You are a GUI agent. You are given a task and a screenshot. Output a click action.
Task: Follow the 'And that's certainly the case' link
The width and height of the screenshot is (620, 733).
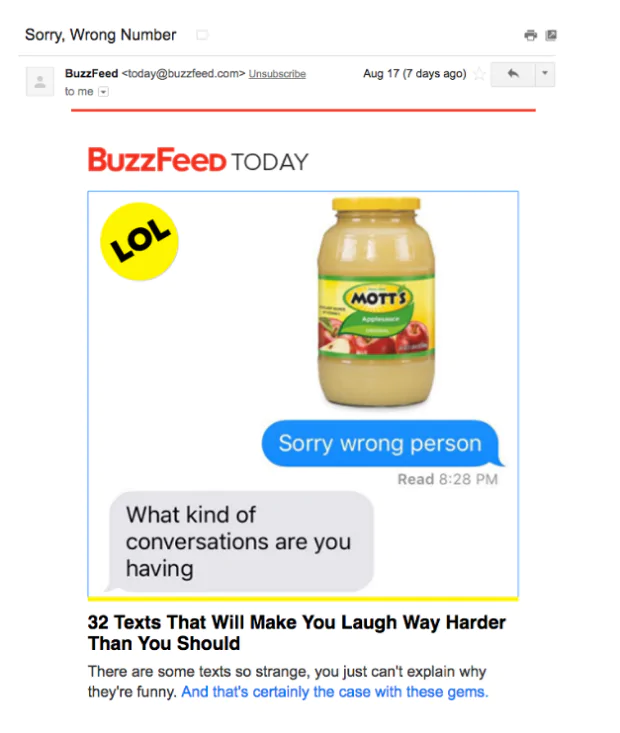pyautogui.click(x=335, y=691)
